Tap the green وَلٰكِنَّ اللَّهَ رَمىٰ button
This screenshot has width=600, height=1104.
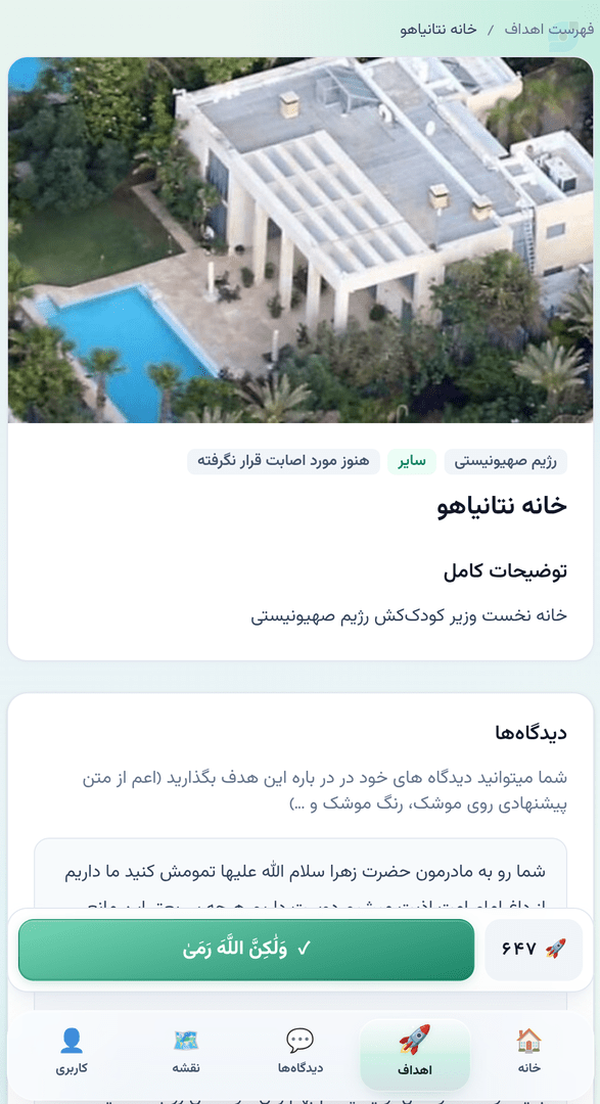pos(246,949)
